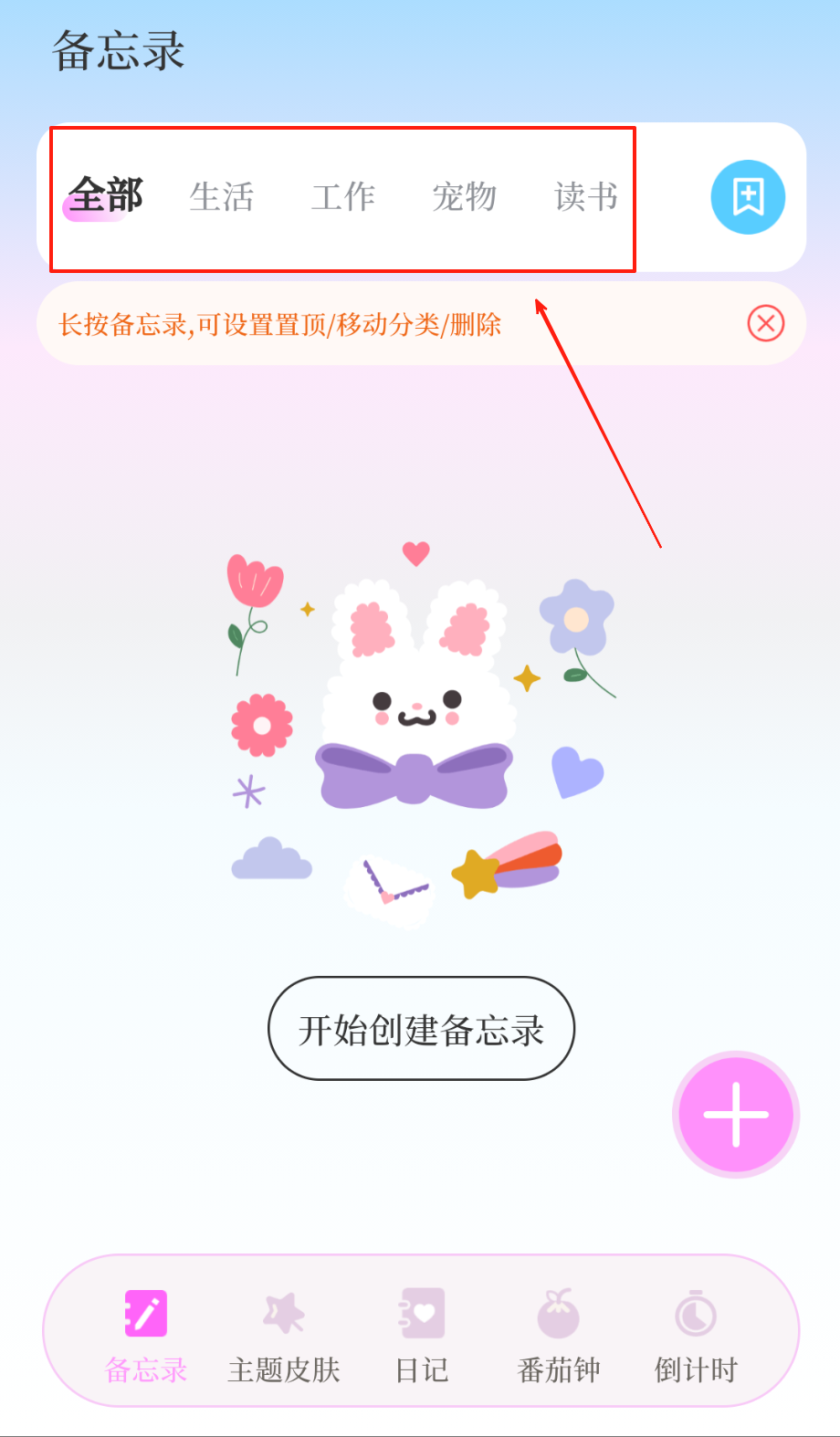Switch to the 全部 category tab
Image resolution: width=840 pixels, height=1437 pixels.
[x=106, y=196]
